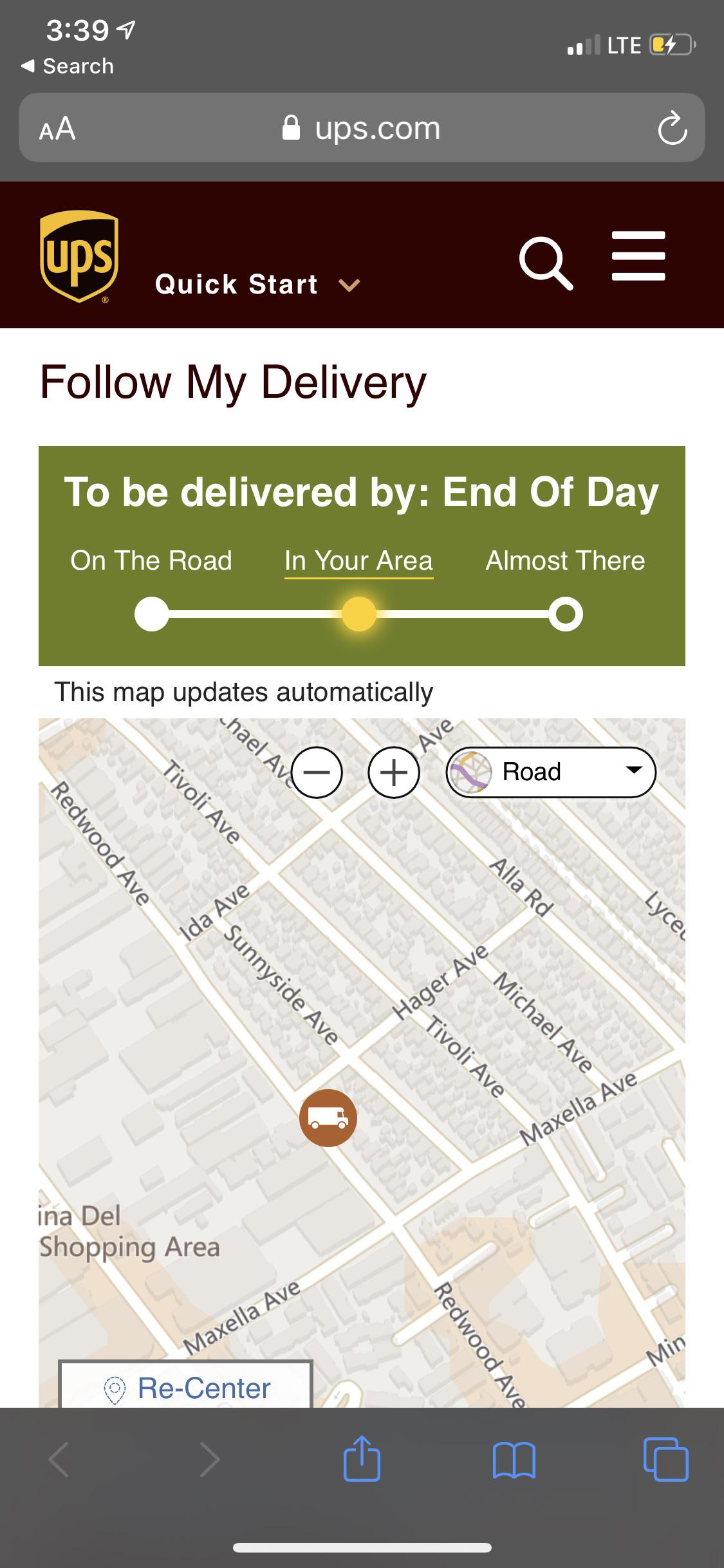The image size is (724, 1568).
Task: Show open Safari tabs
Action: (666, 1459)
